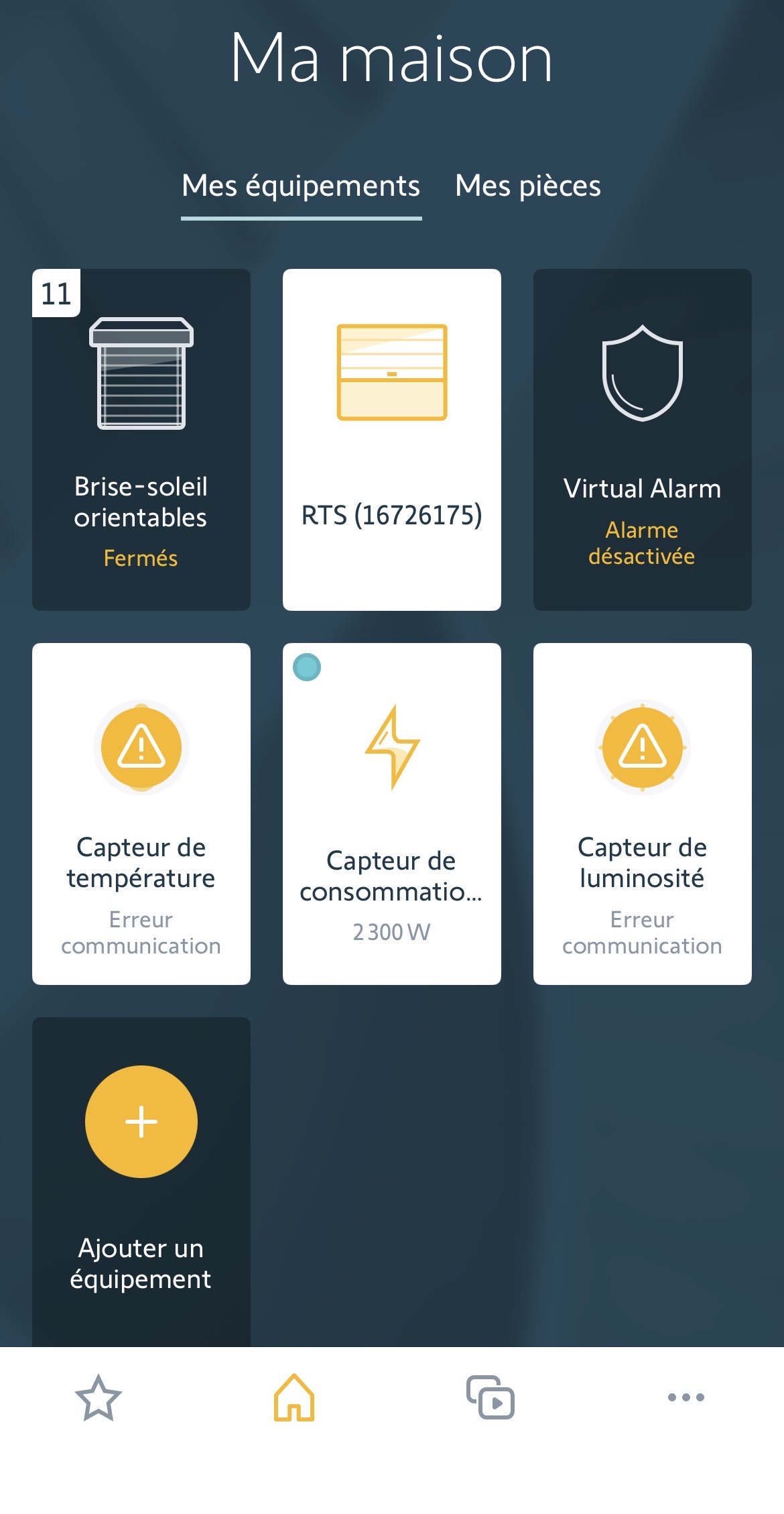Switch to the Mes pièces tab
The width and height of the screenshot is (784, 1514).
click(x=527, y=186)
